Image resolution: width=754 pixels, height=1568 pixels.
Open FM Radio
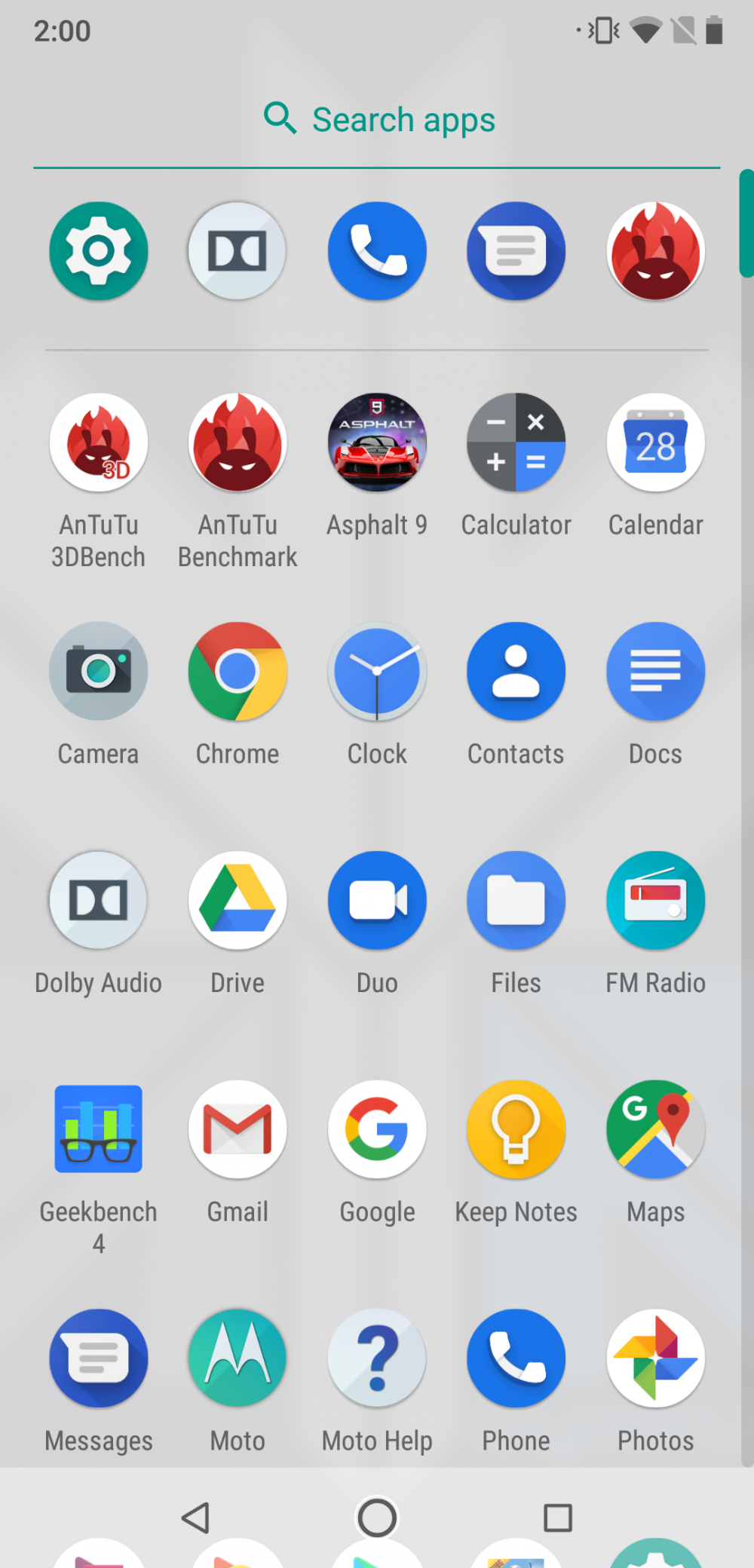(x=655, y=900)
